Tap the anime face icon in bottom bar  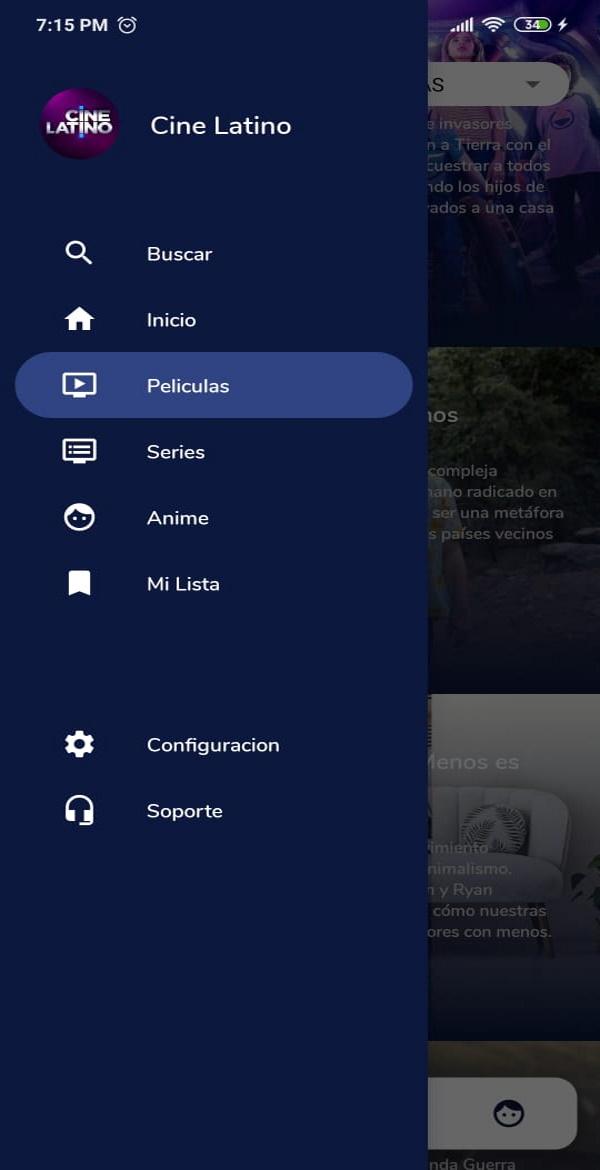click(509, 1113)
